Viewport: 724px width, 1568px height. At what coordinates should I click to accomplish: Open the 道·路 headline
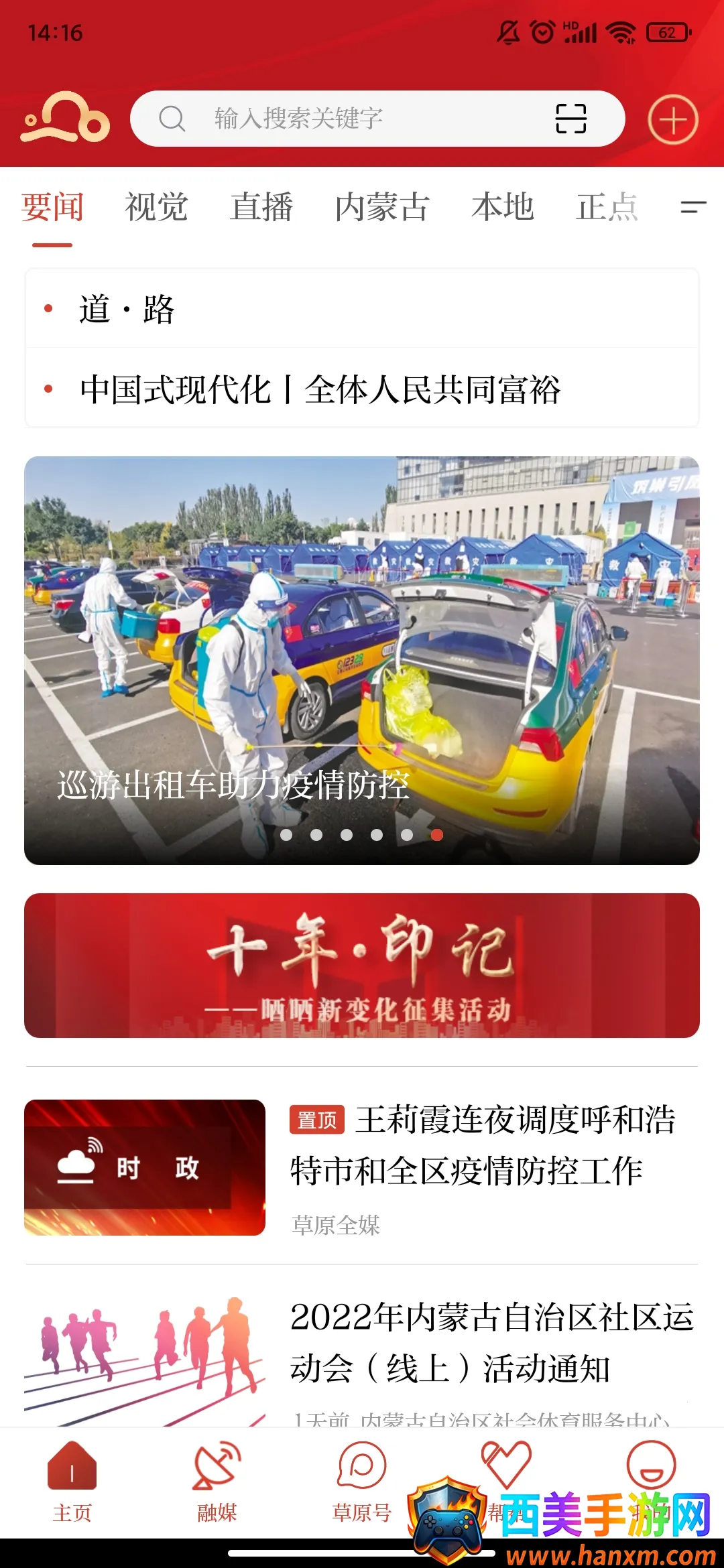pyautogui.click(x=127, y=309)
